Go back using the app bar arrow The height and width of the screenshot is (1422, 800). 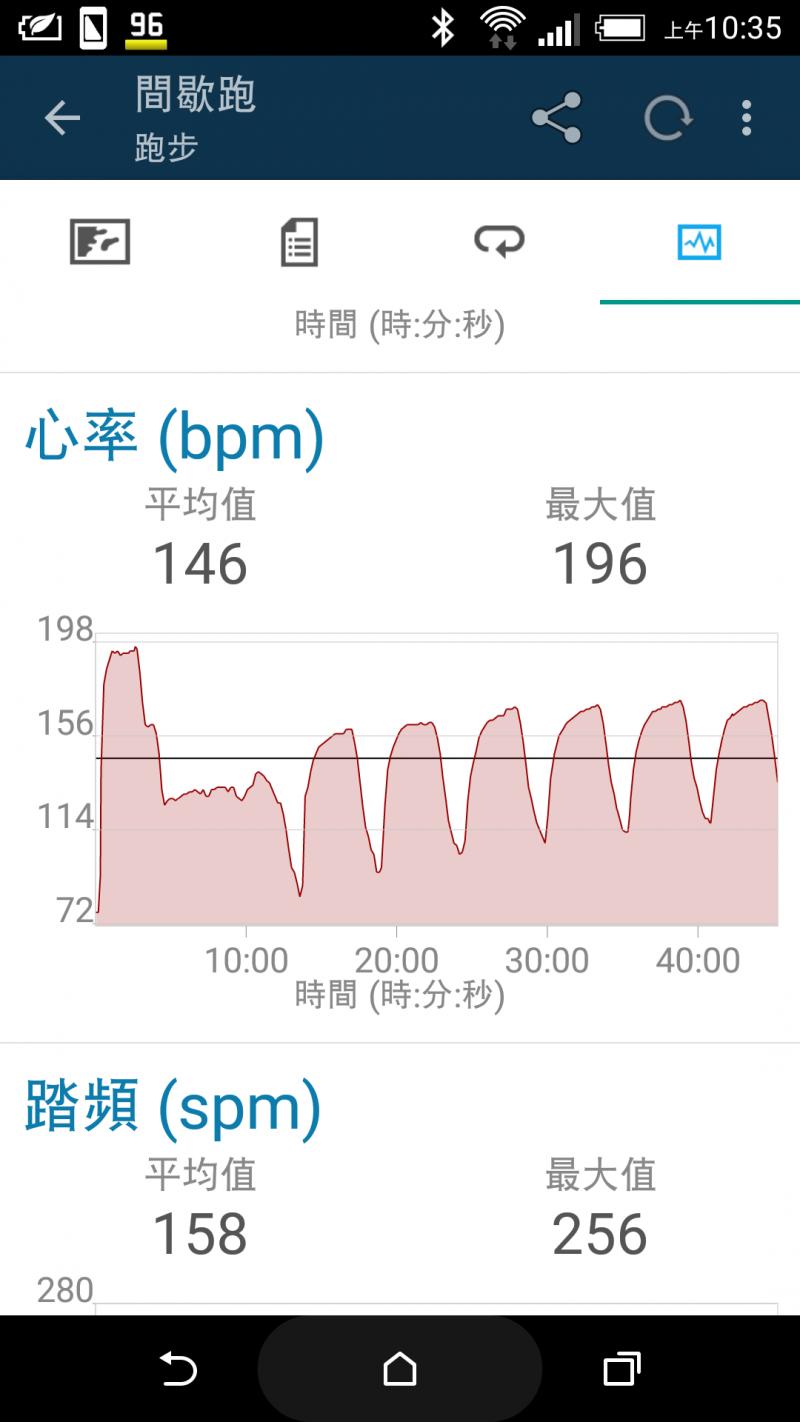click(62, 119)
